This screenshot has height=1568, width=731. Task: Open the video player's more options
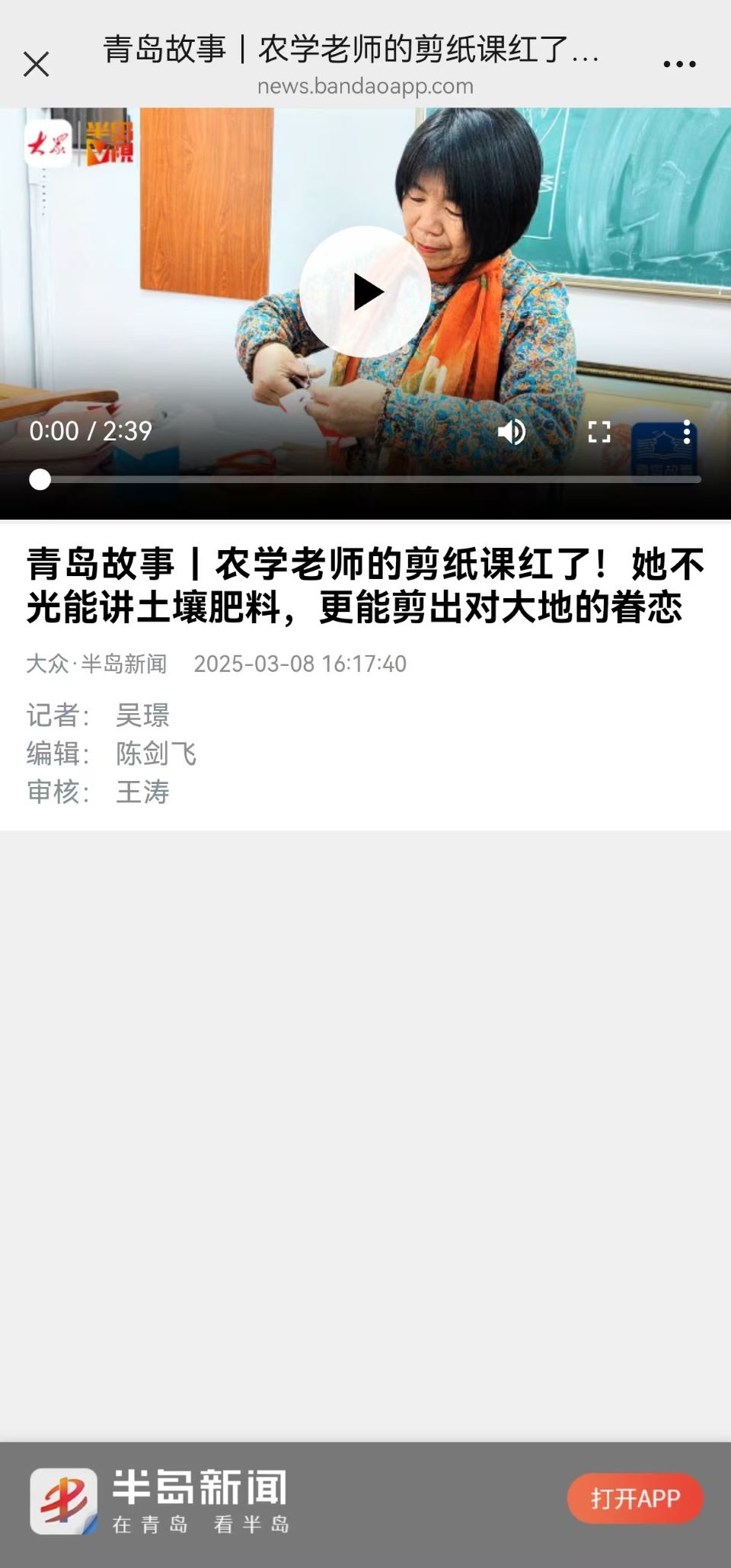tap(686, 432)
